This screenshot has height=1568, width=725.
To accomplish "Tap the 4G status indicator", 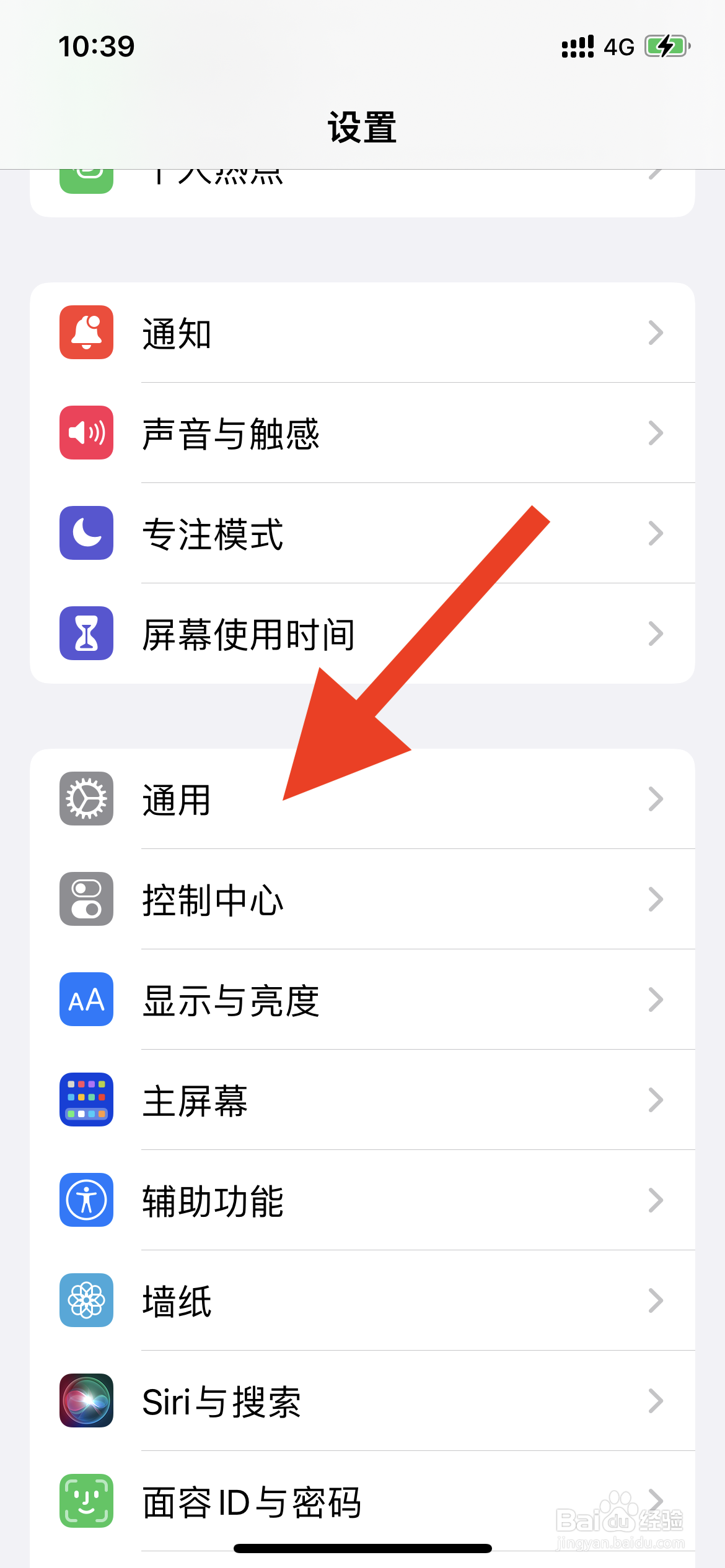I will tap(618, 45).
